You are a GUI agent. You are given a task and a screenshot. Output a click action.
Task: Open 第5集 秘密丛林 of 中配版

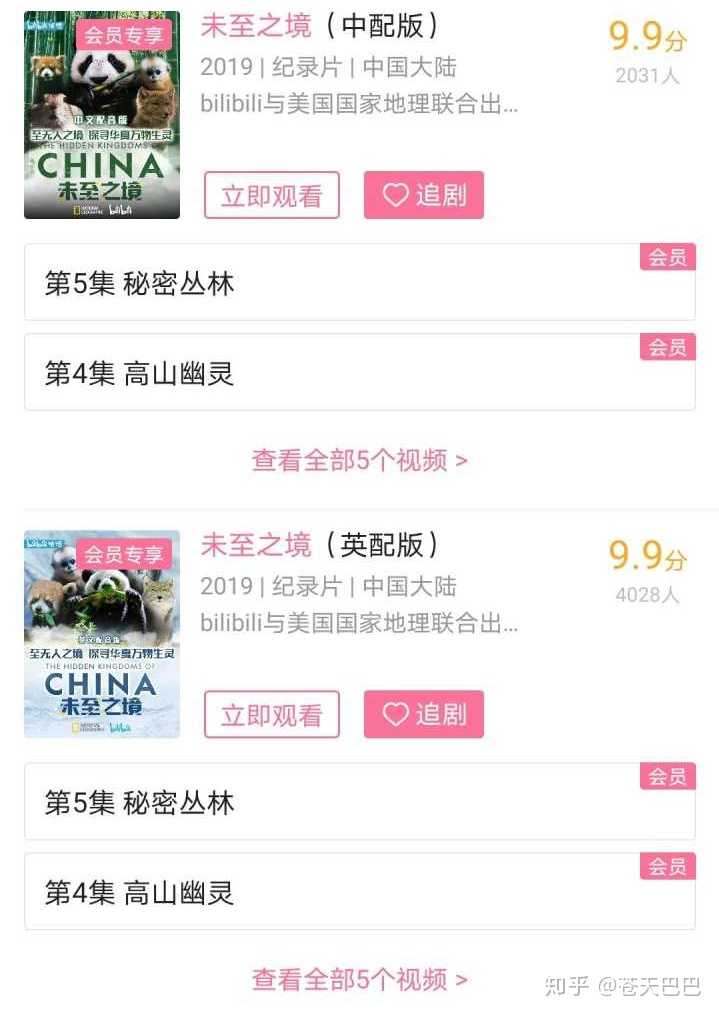click(359, 283)
